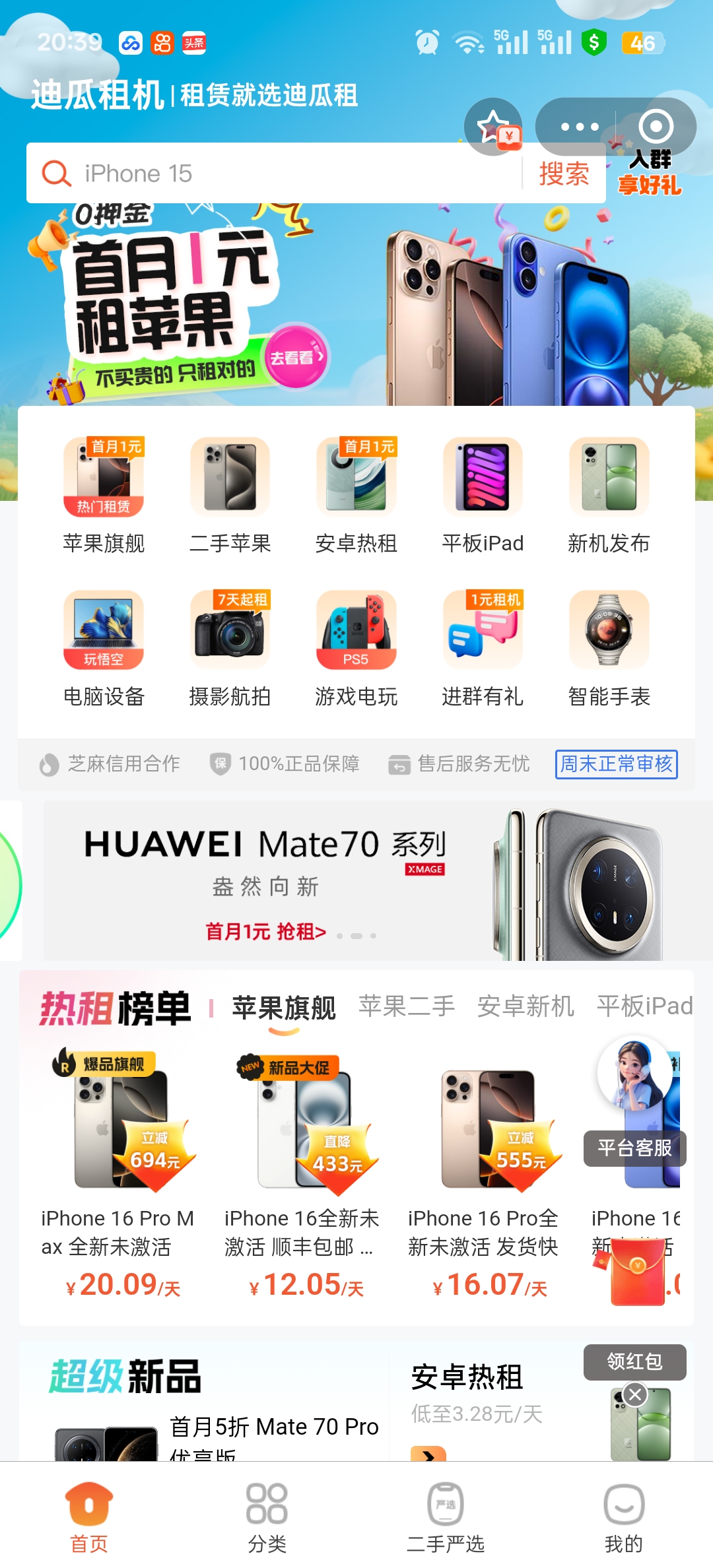Open the 安卓热租 category
Viewport: 713px width, 1568px height.
pos(356,495)
